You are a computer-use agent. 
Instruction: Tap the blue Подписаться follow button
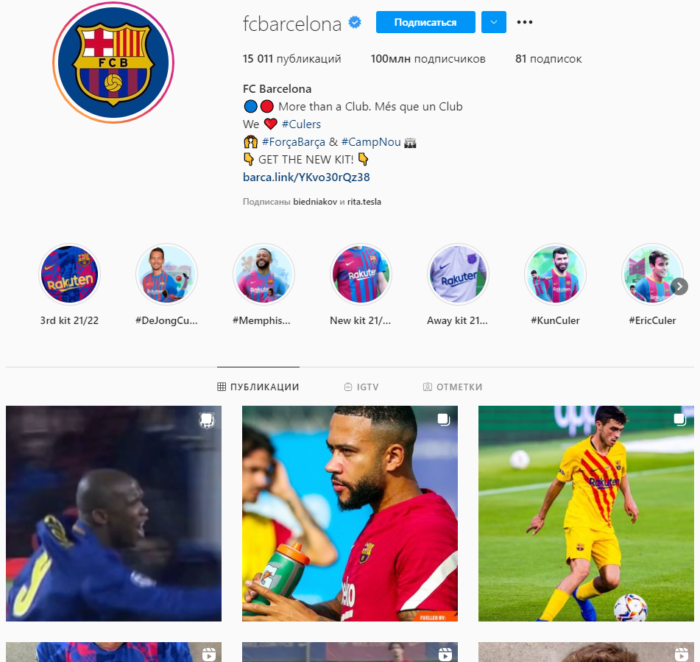(x=425, y=22)
